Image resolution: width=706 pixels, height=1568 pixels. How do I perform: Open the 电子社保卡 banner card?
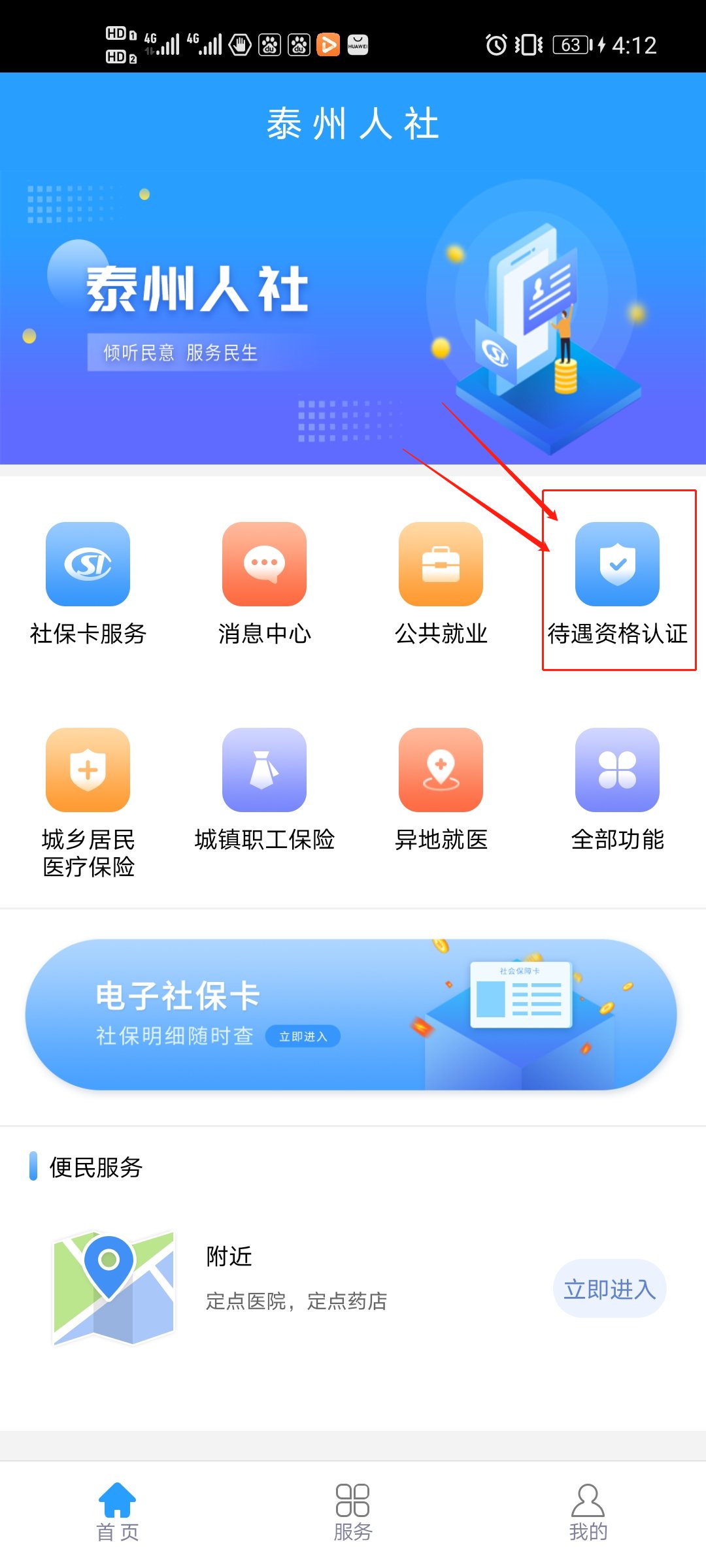coord(350,1014)
